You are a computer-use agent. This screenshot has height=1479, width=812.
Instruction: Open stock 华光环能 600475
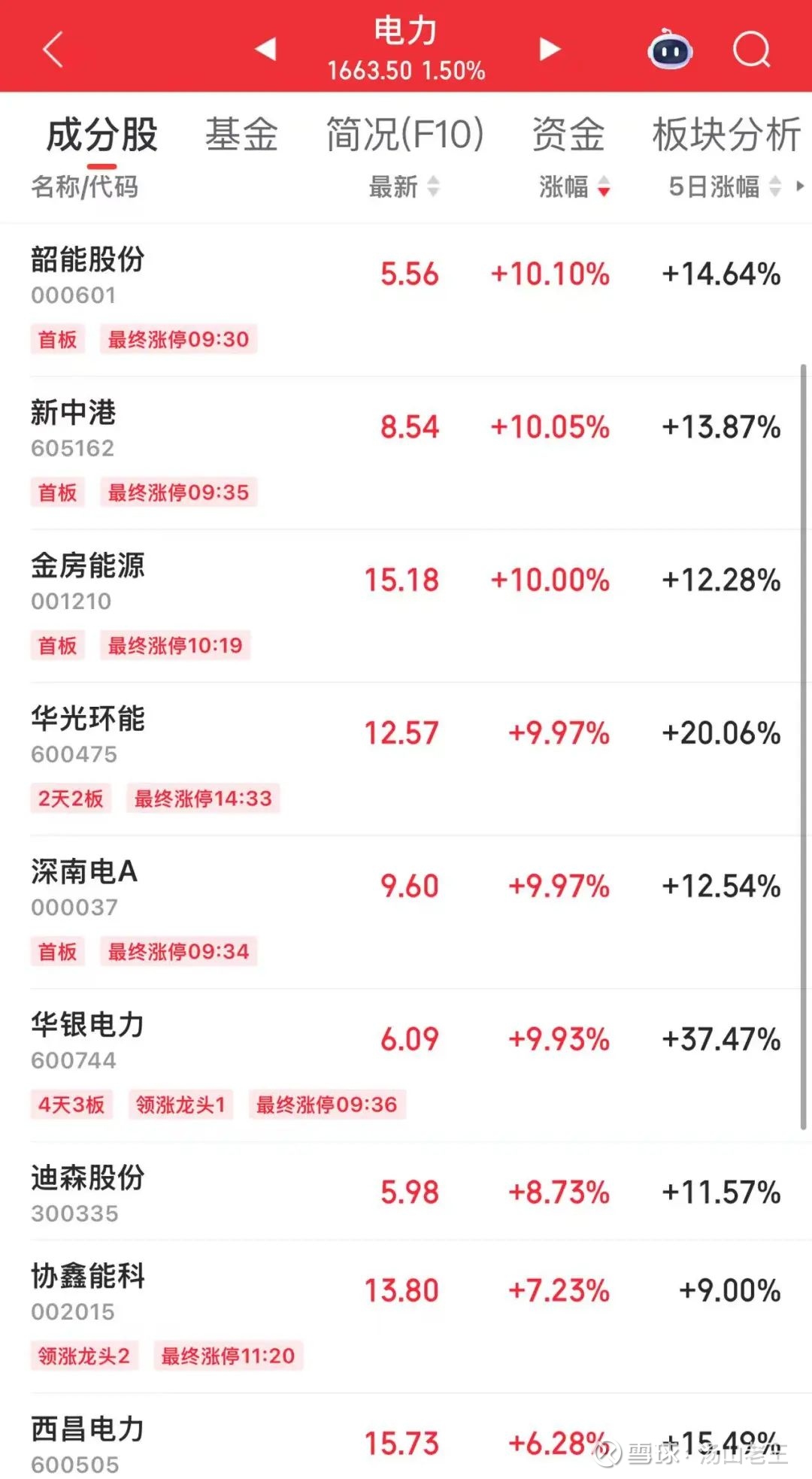tap(406, 759)
